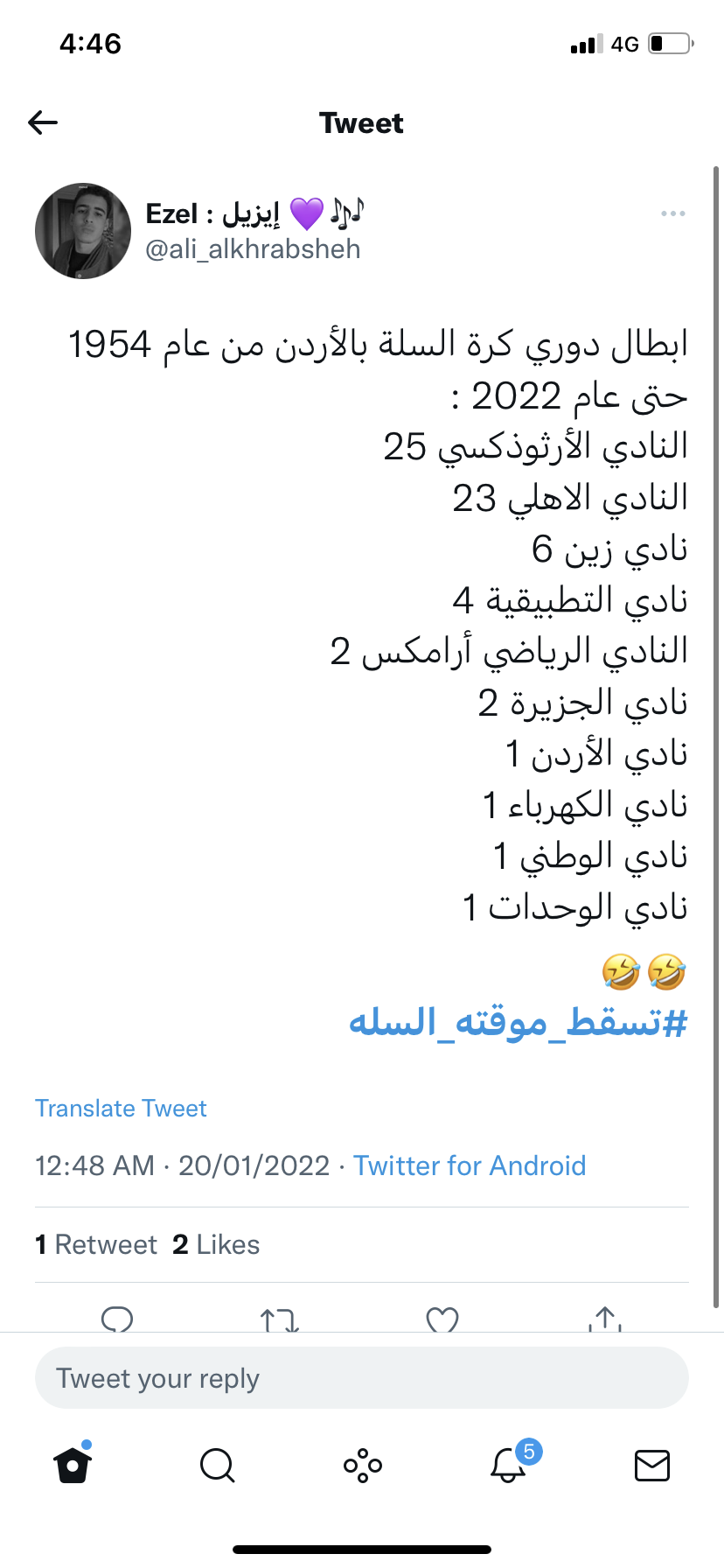
Task: View the 2 Likes list
Action: coord(216,1244)
